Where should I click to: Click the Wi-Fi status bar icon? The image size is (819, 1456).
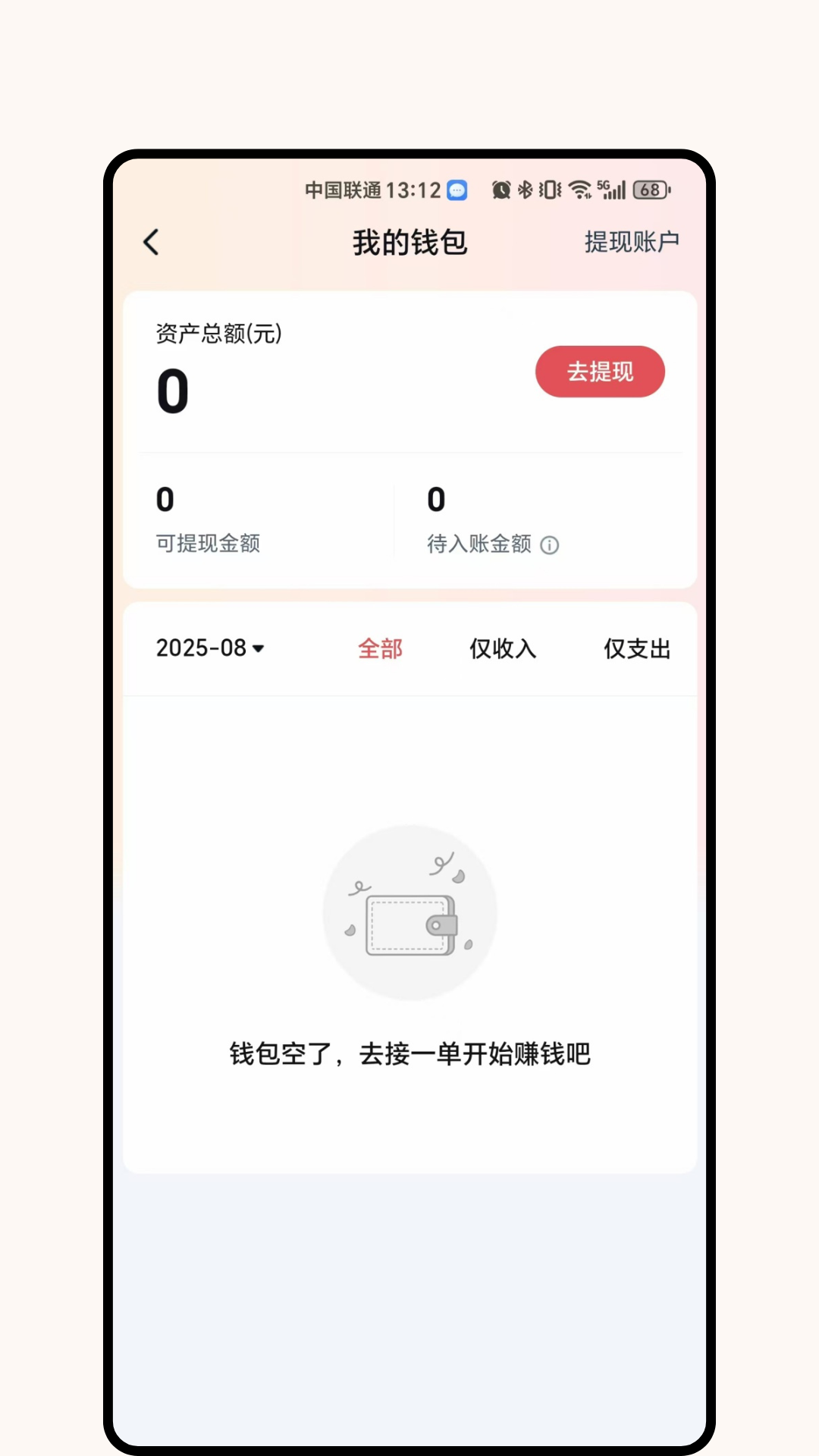tap(580, 190)
